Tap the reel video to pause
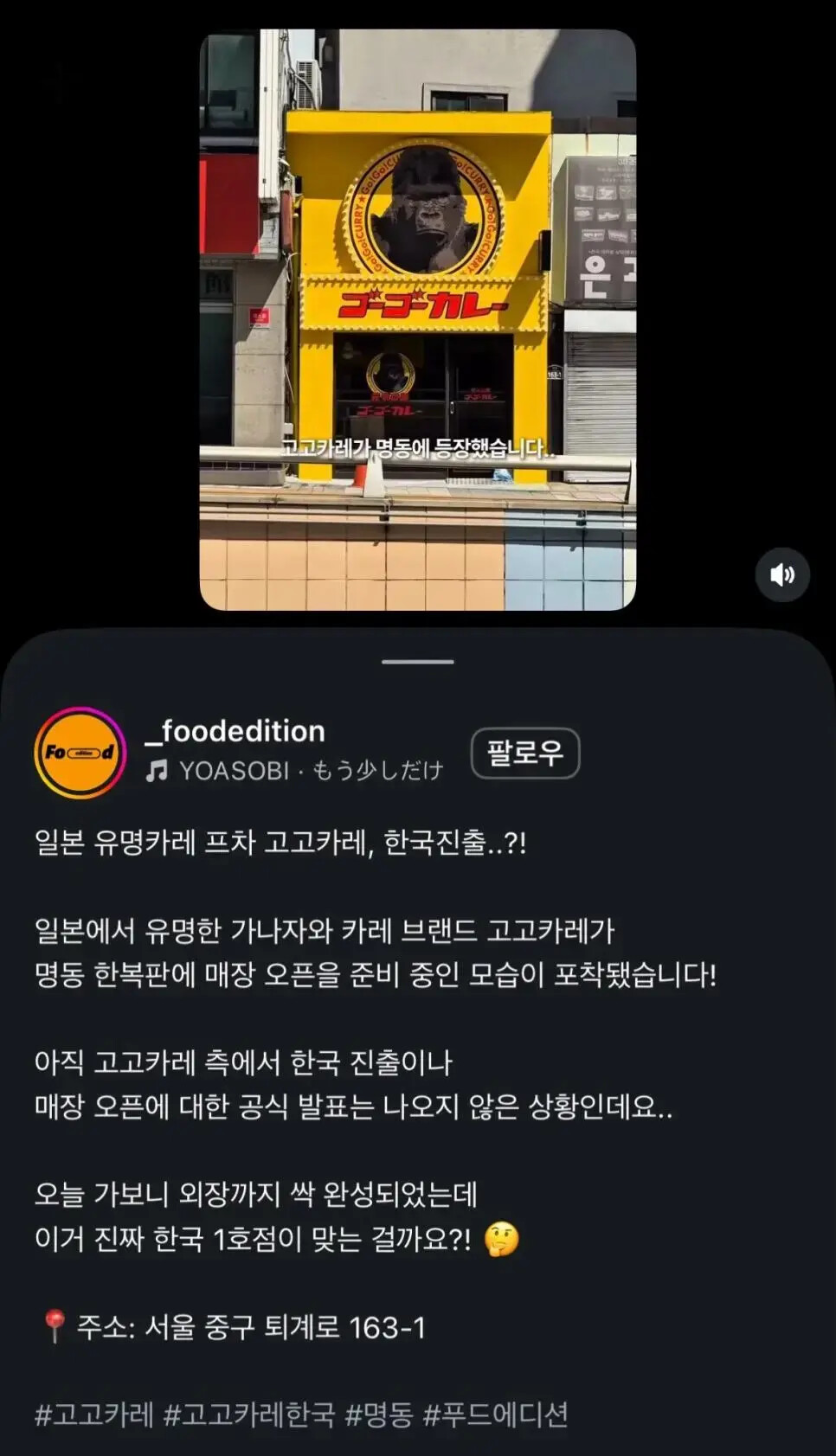 point(418,320)
